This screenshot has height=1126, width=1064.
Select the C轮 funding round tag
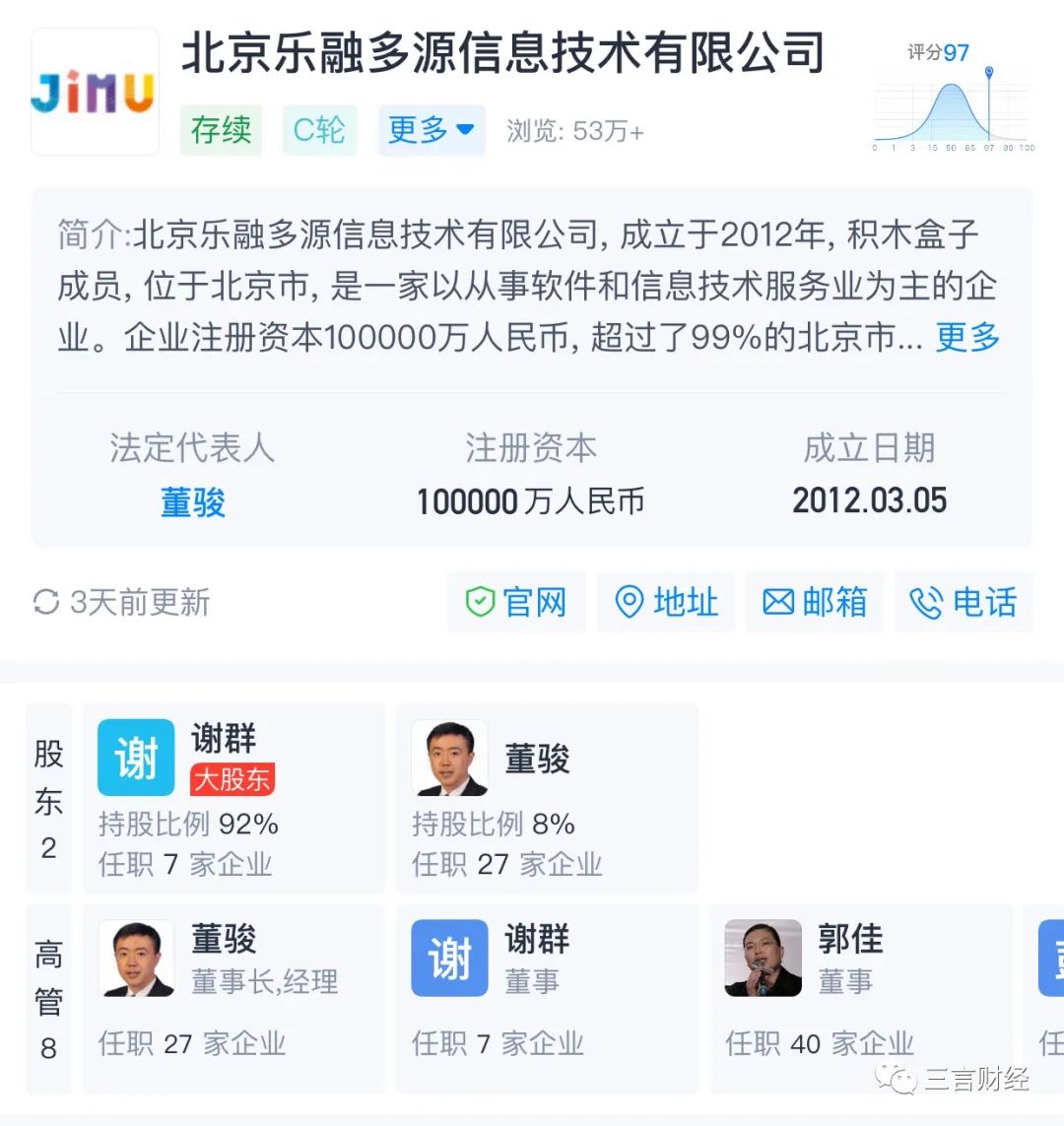pyautogui.click(x=319, y=130)
